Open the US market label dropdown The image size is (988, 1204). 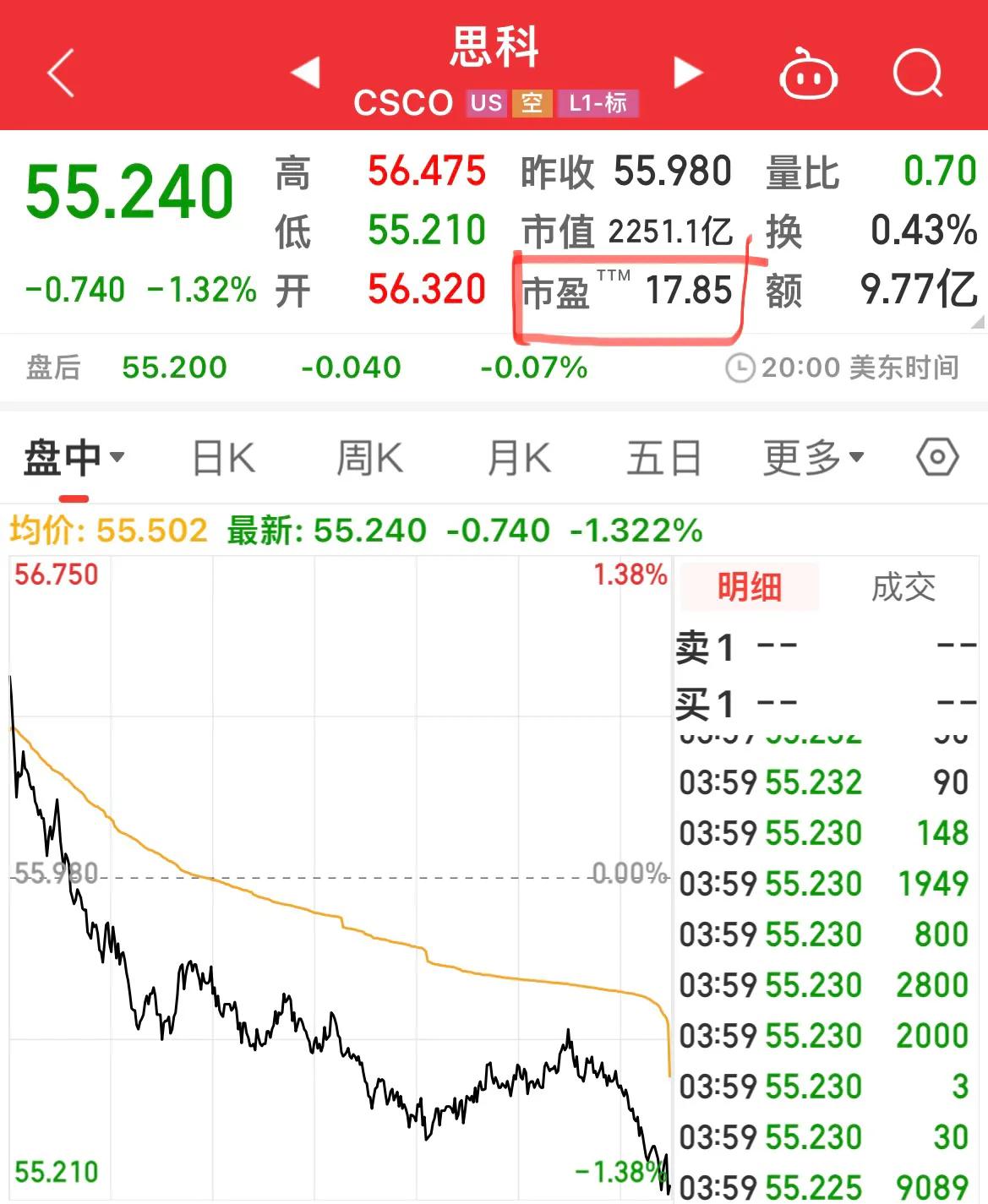(x=486, y=103)
